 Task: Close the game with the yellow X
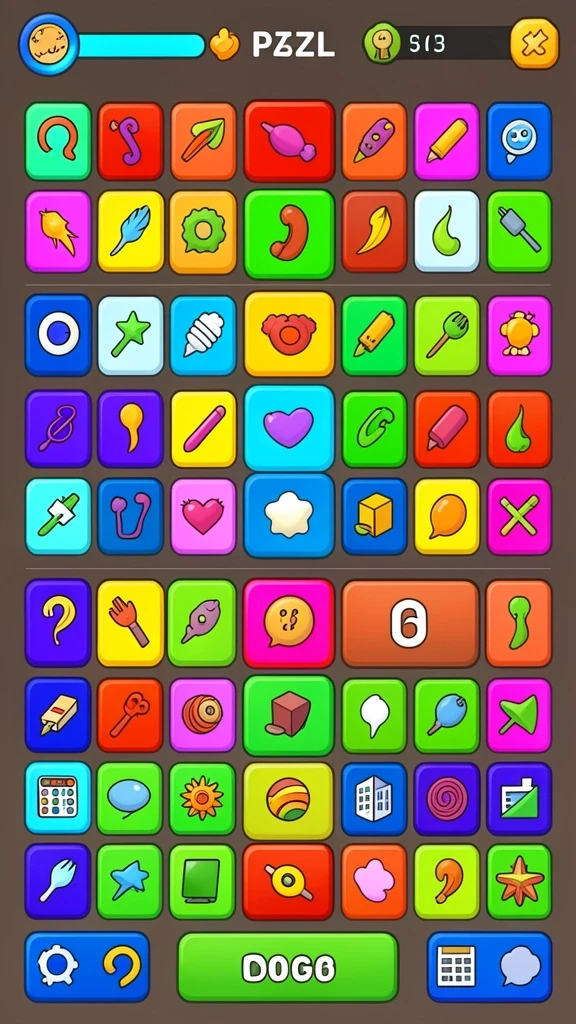click(534, 44)
